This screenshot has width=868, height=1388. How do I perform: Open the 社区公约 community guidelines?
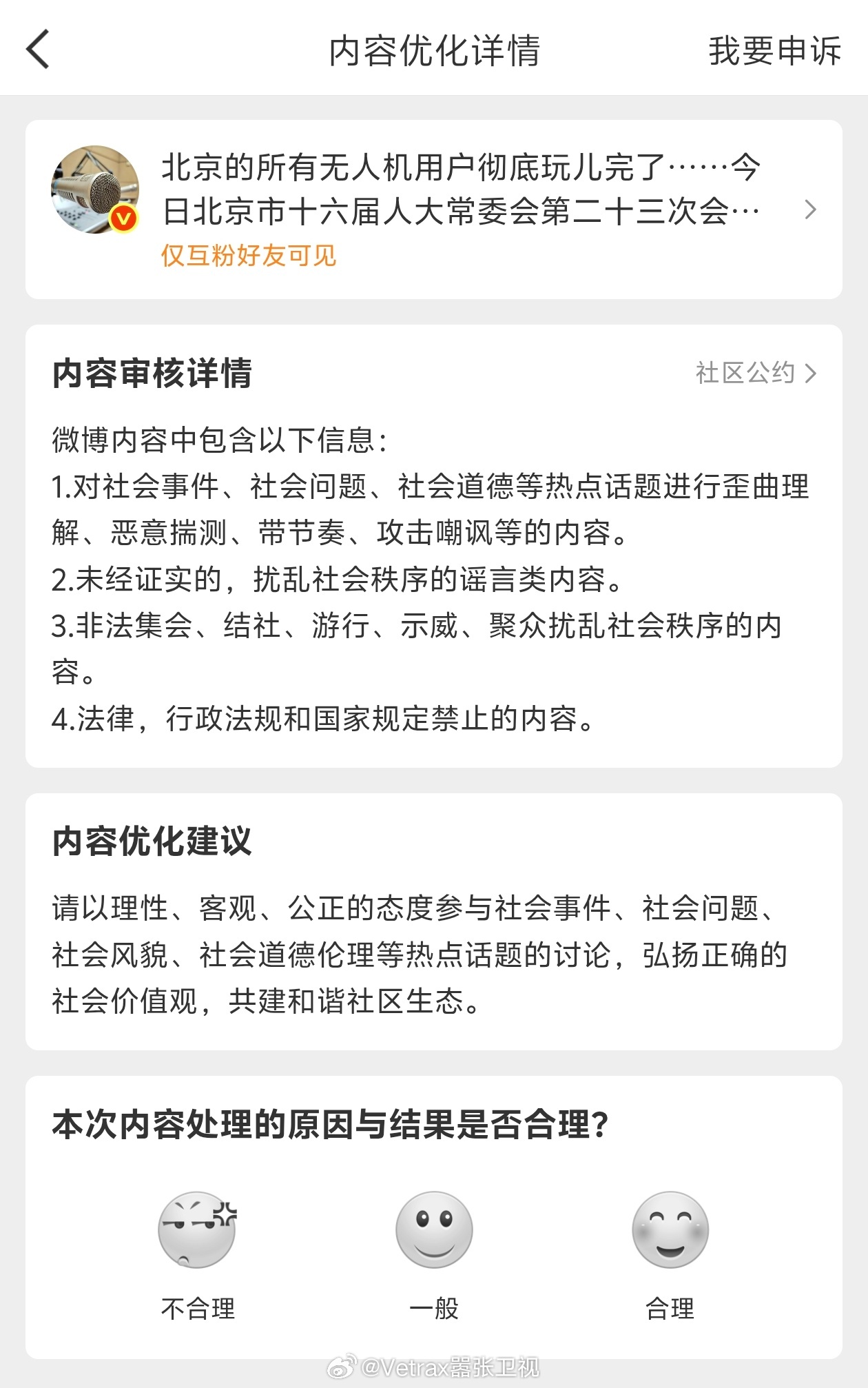(744, 374)
